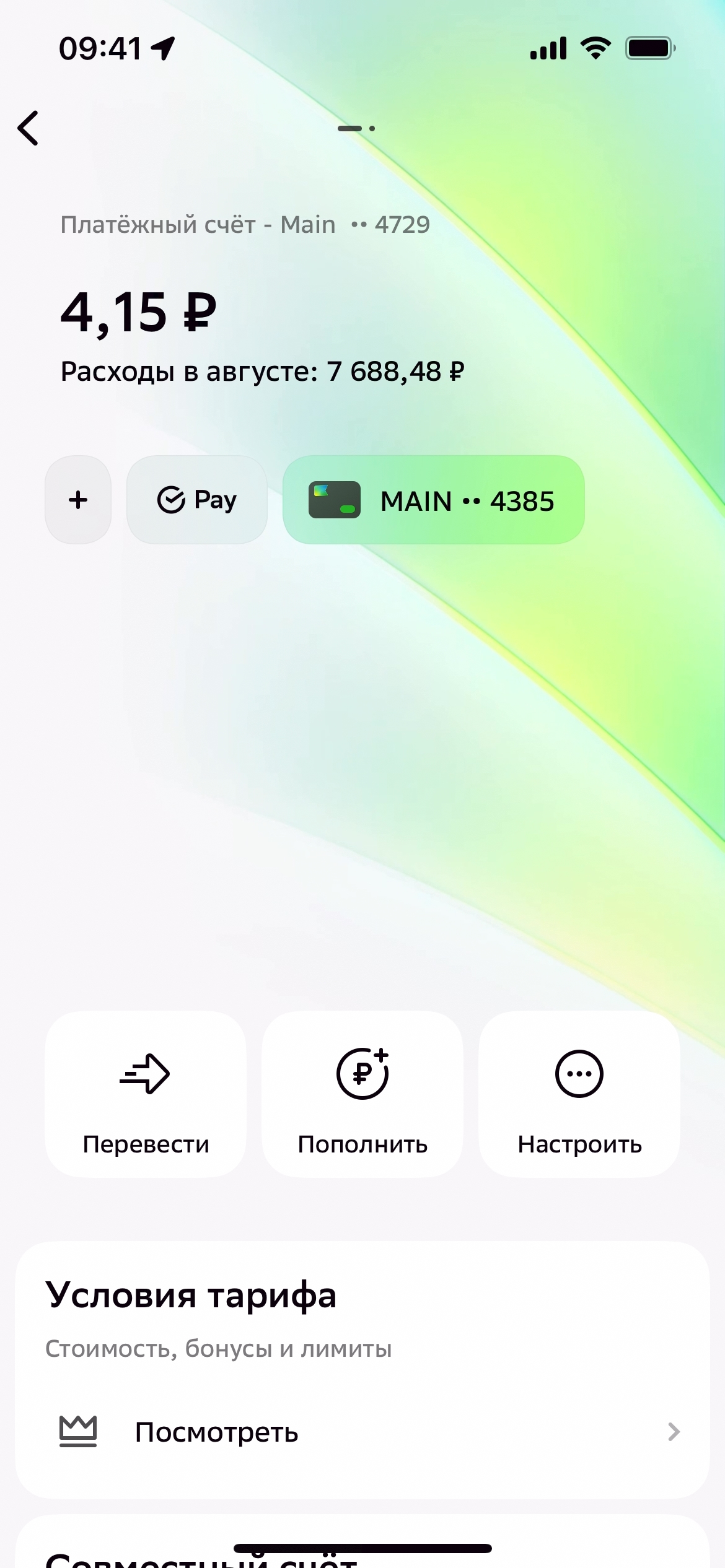Image resolution: width=725 pixels, height=1568 pixels.
Task: Tap Пополнить to top up the account
Action: pyautogui.click(x=362, y=1094)
